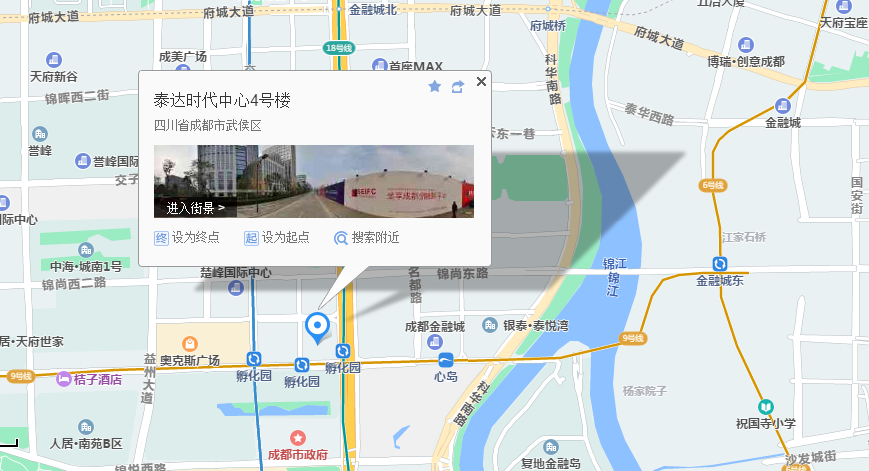The width and height of the screenshot is (869, 471).
Task: Select the 奥克斯广场 shopping marker
Action: click(190, 342)
